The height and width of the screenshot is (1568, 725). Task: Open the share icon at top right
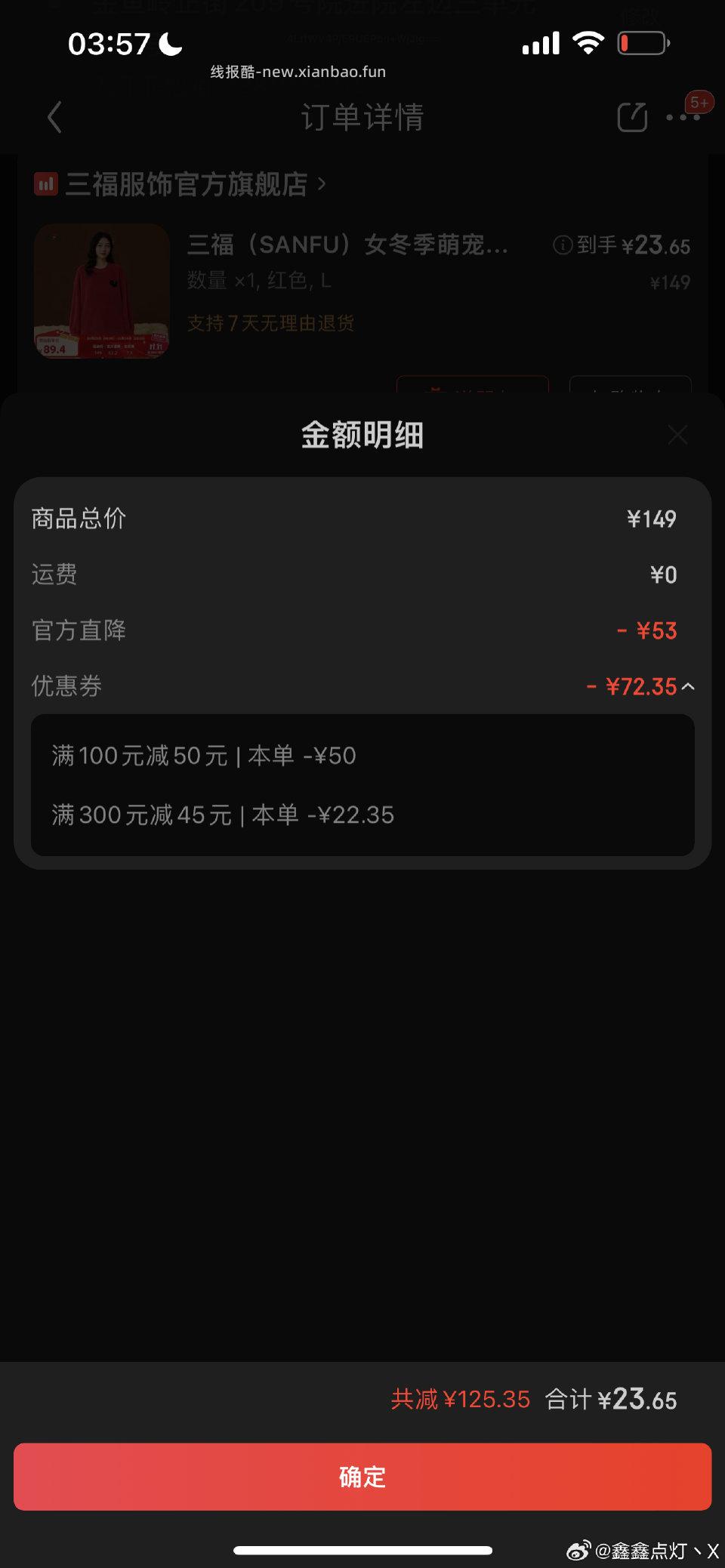[x=633, y=118]
